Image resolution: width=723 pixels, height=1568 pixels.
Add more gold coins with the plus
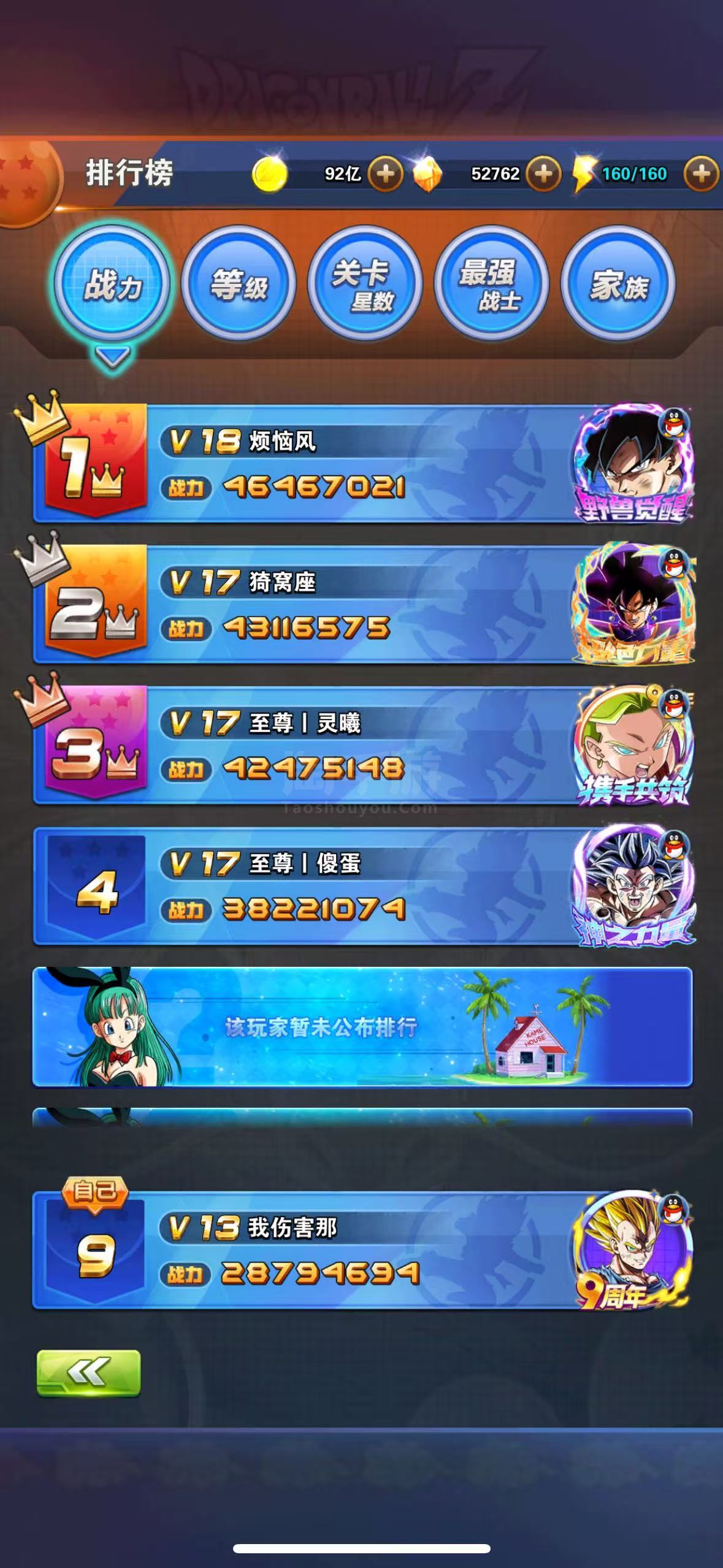[385, 174]
